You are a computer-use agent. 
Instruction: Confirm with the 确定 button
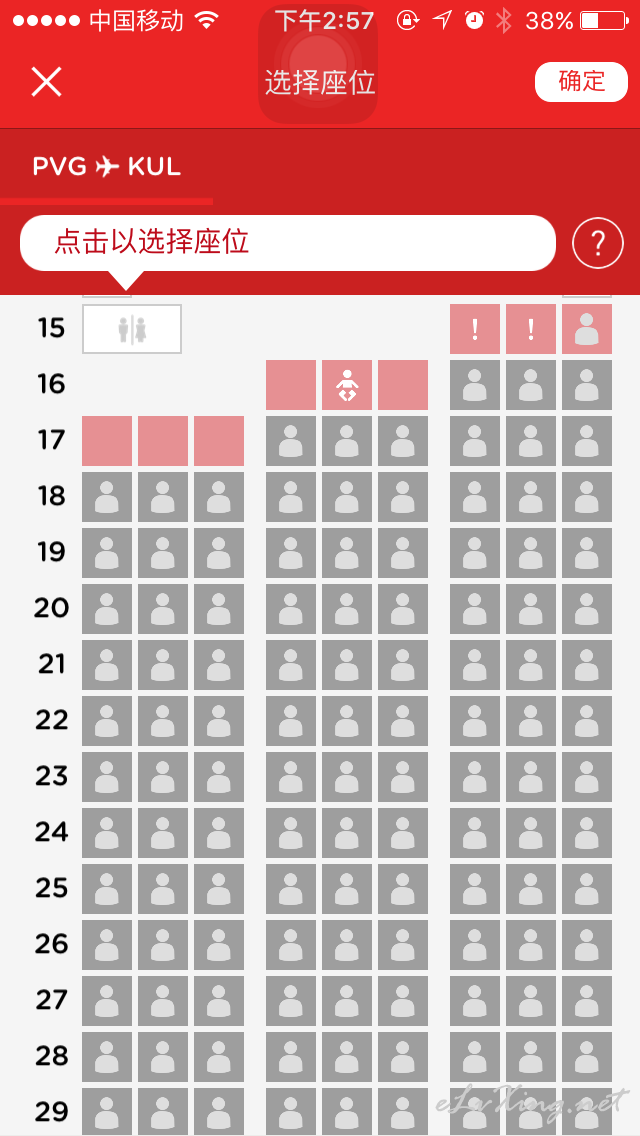581,81
